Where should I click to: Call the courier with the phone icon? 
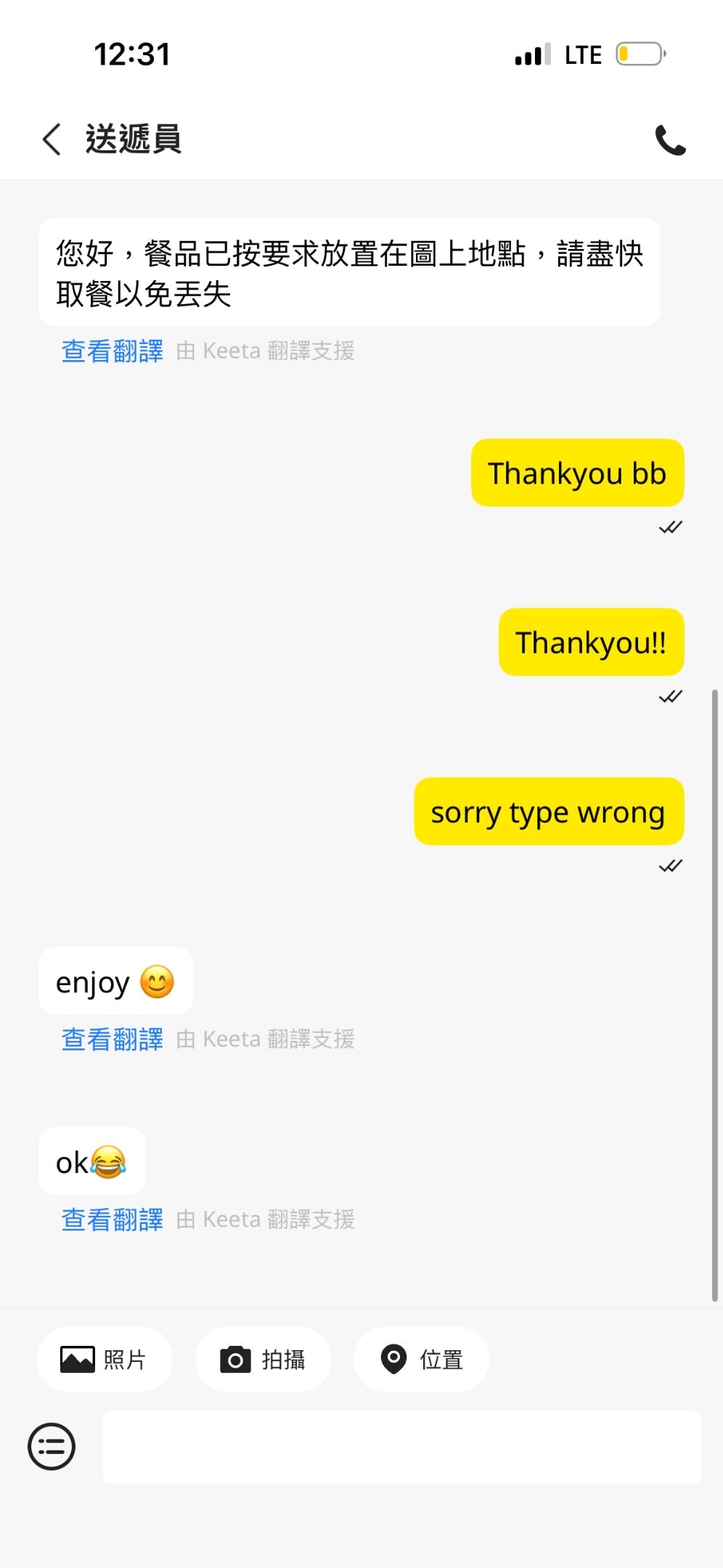click(x=670, y=140)
